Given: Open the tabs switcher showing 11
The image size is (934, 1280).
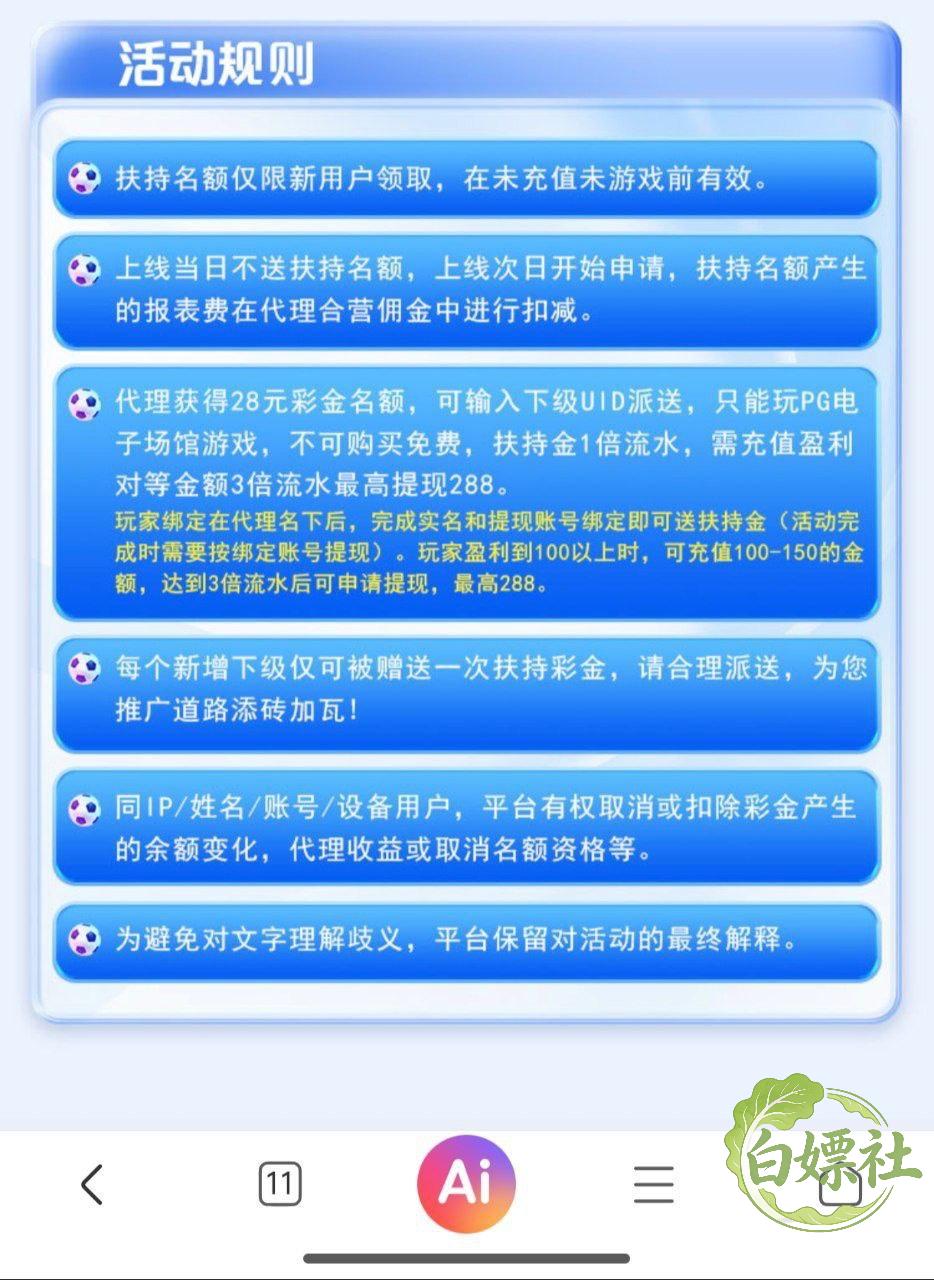Looking at the screenshot, I should [x=279, y=1185].
